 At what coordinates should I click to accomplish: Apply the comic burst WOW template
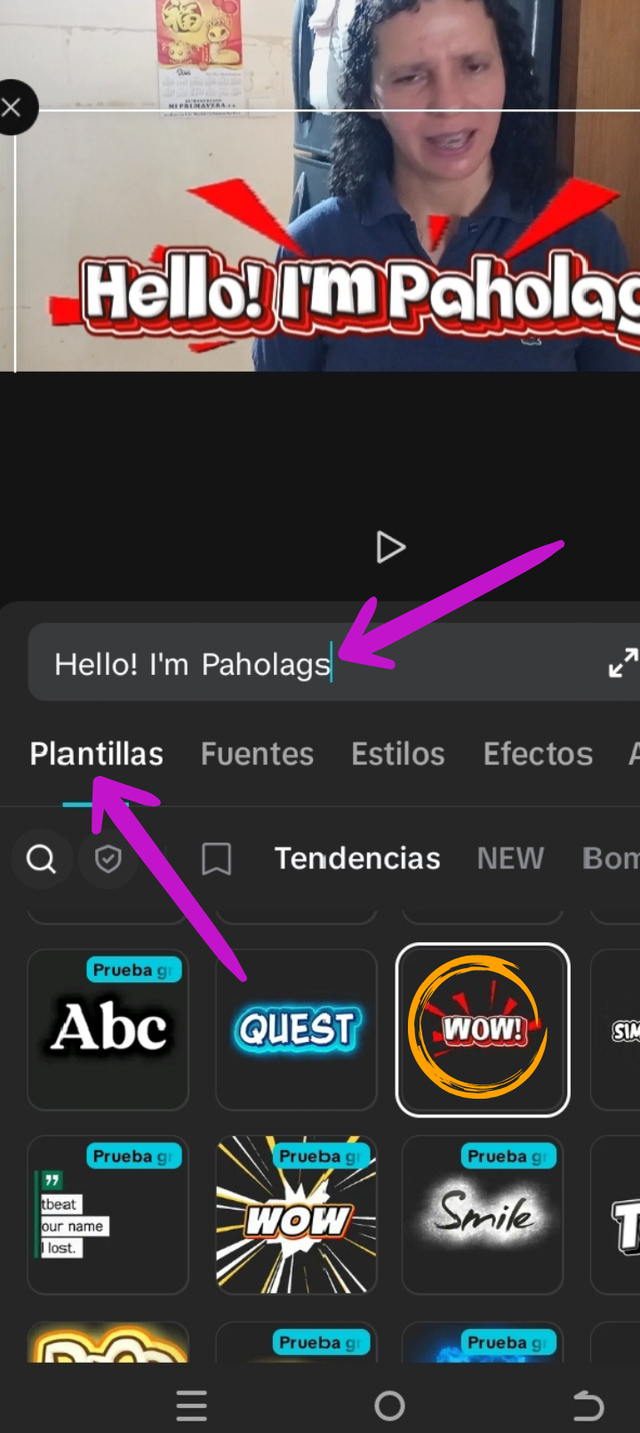(x=296, y=1215)
